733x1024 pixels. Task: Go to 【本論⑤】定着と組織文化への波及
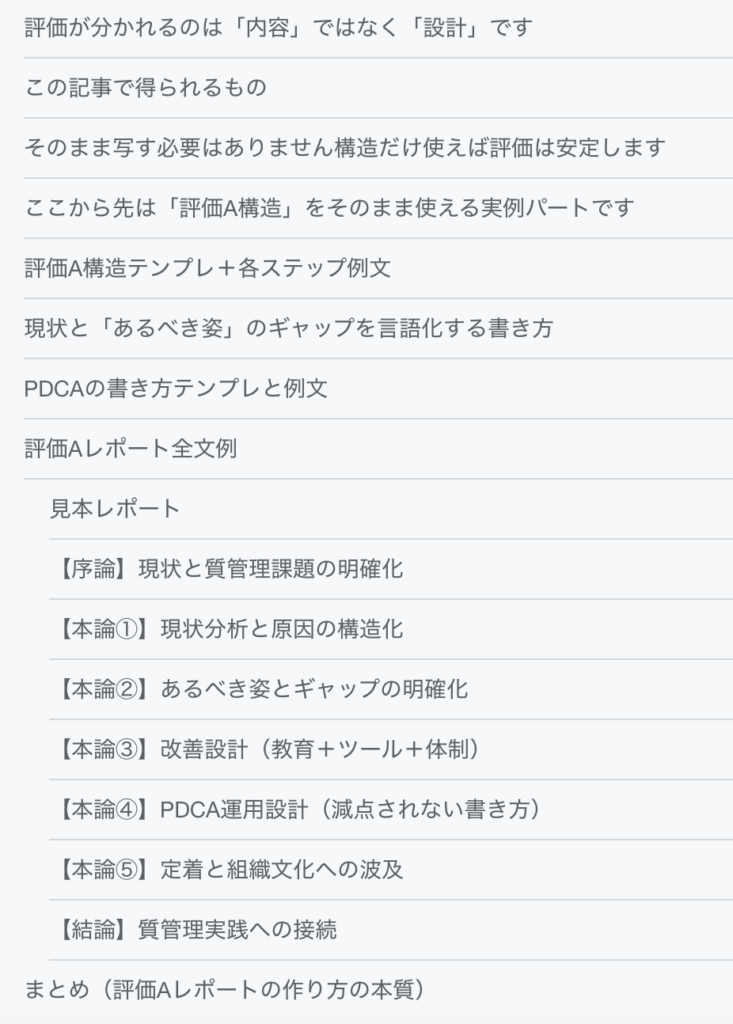(x=226, y=869)
